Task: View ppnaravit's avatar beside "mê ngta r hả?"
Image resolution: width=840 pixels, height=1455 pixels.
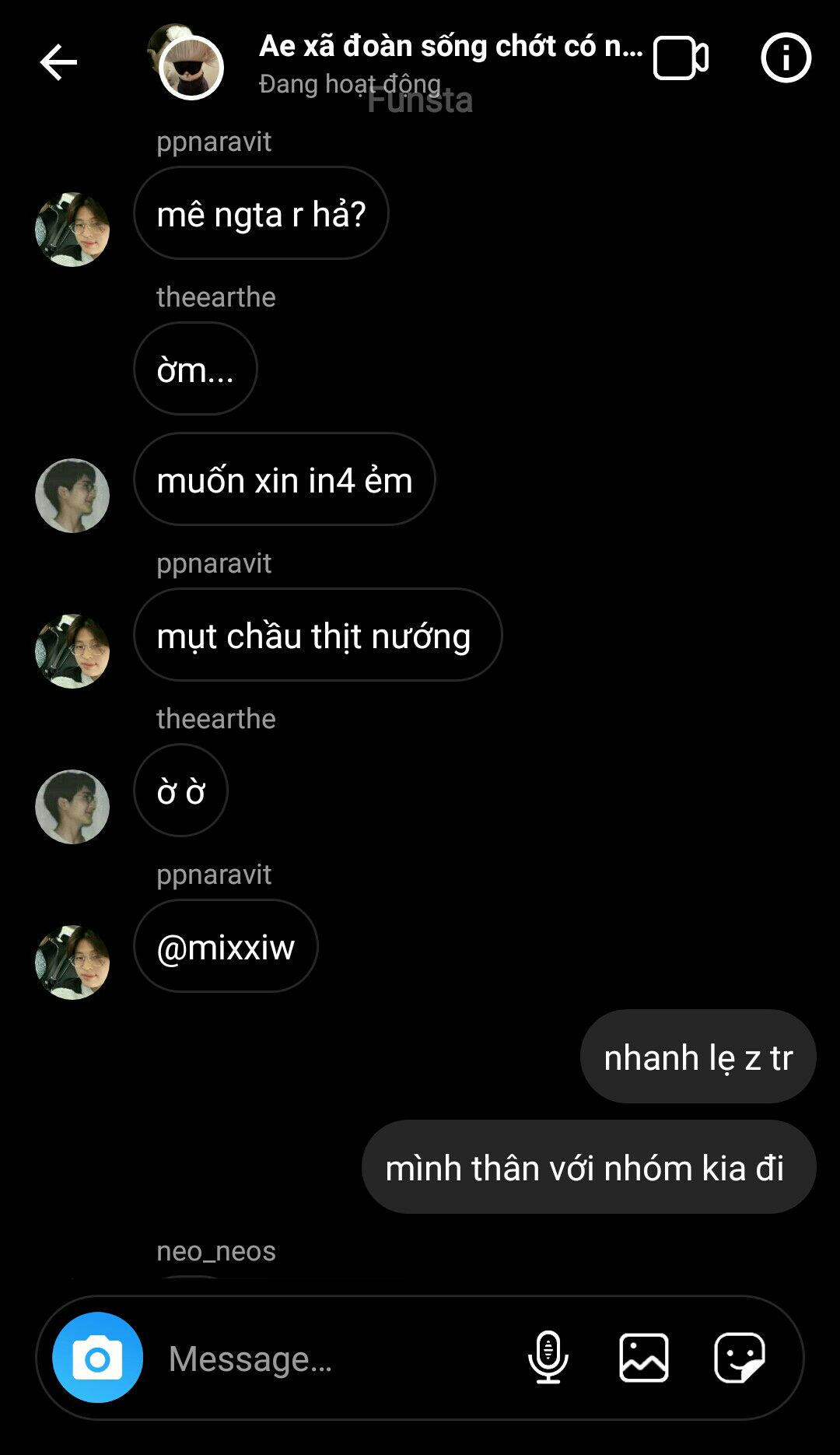Action: coord(72,230)
